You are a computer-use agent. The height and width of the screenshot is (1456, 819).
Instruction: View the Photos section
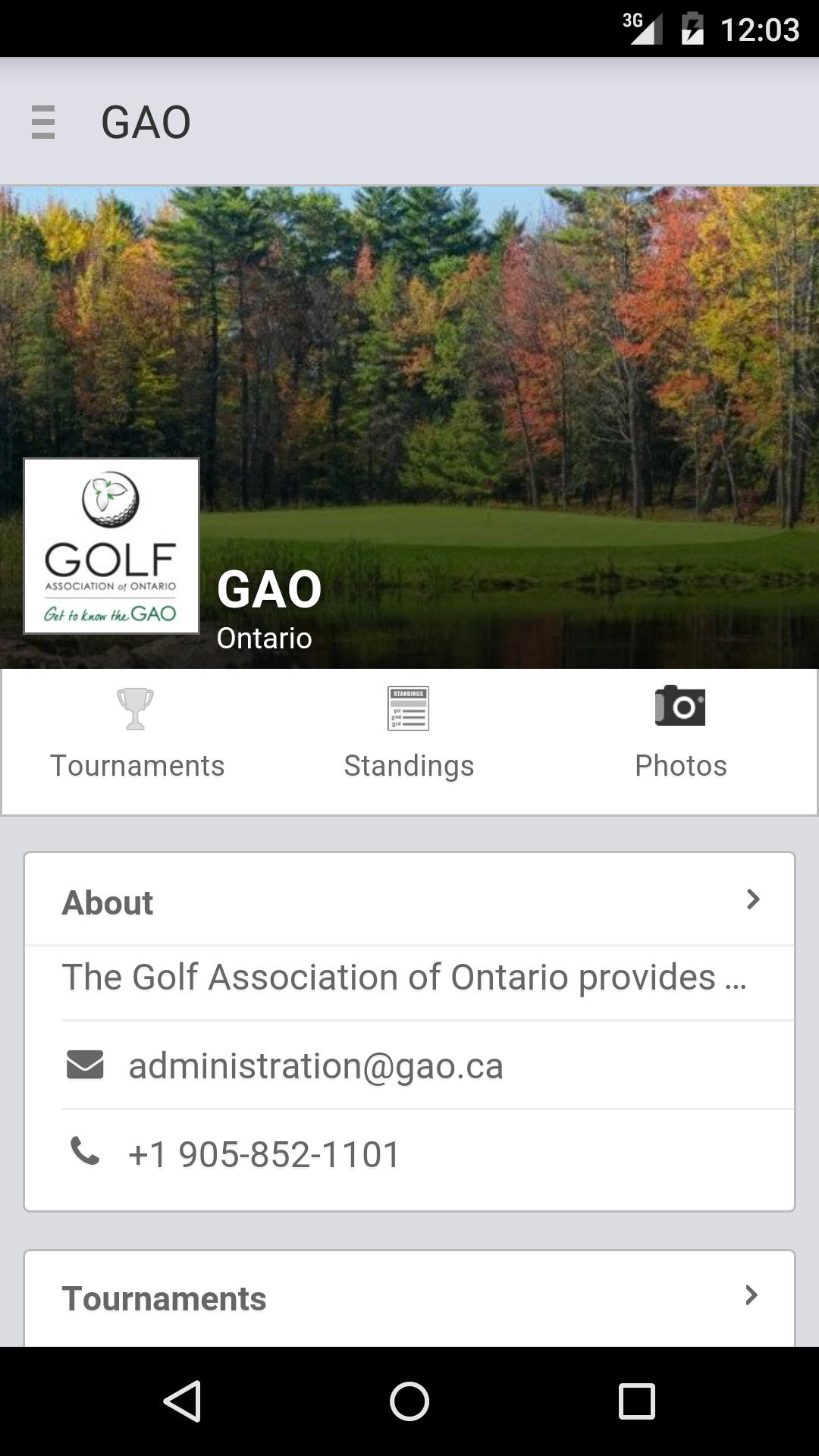680,734
